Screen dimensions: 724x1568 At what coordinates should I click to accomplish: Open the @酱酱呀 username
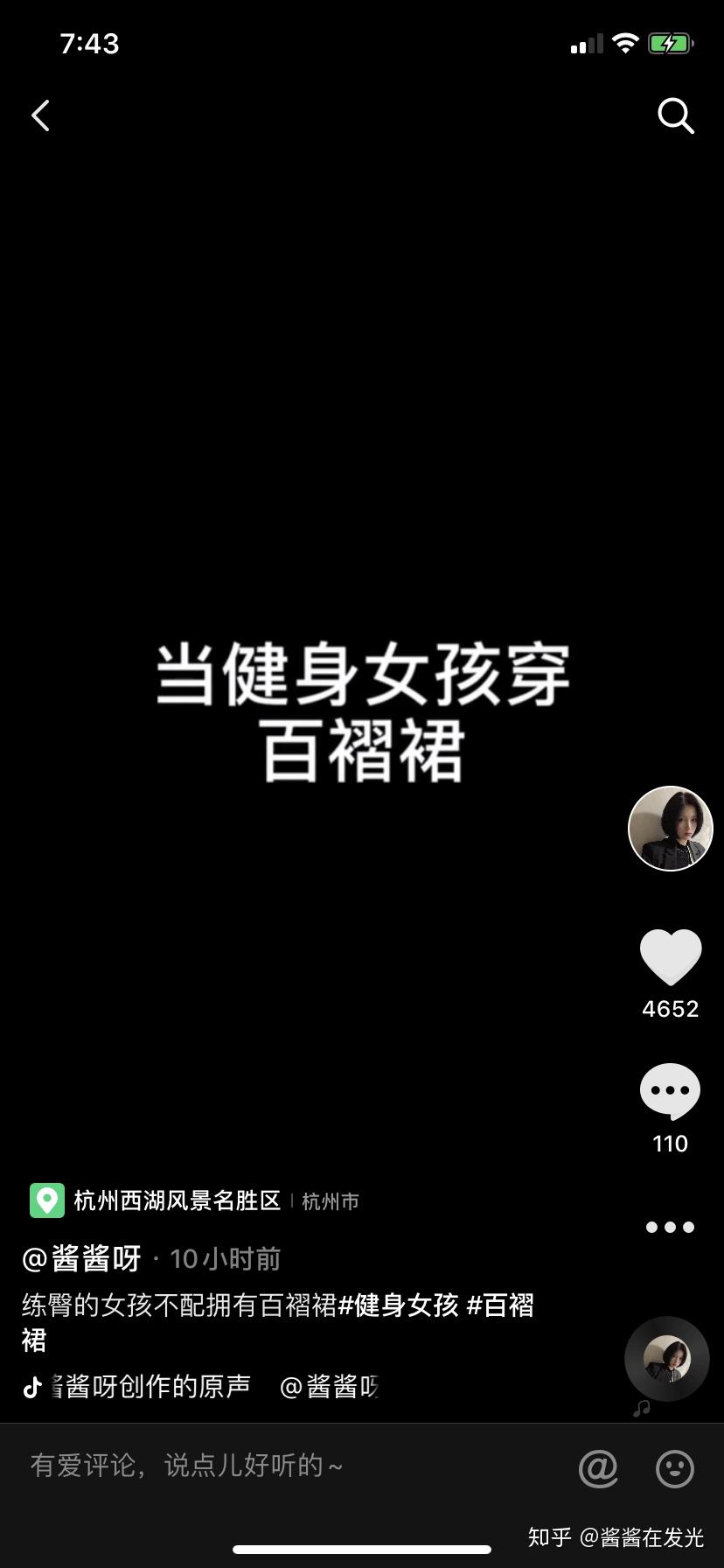pos(81,1259)
